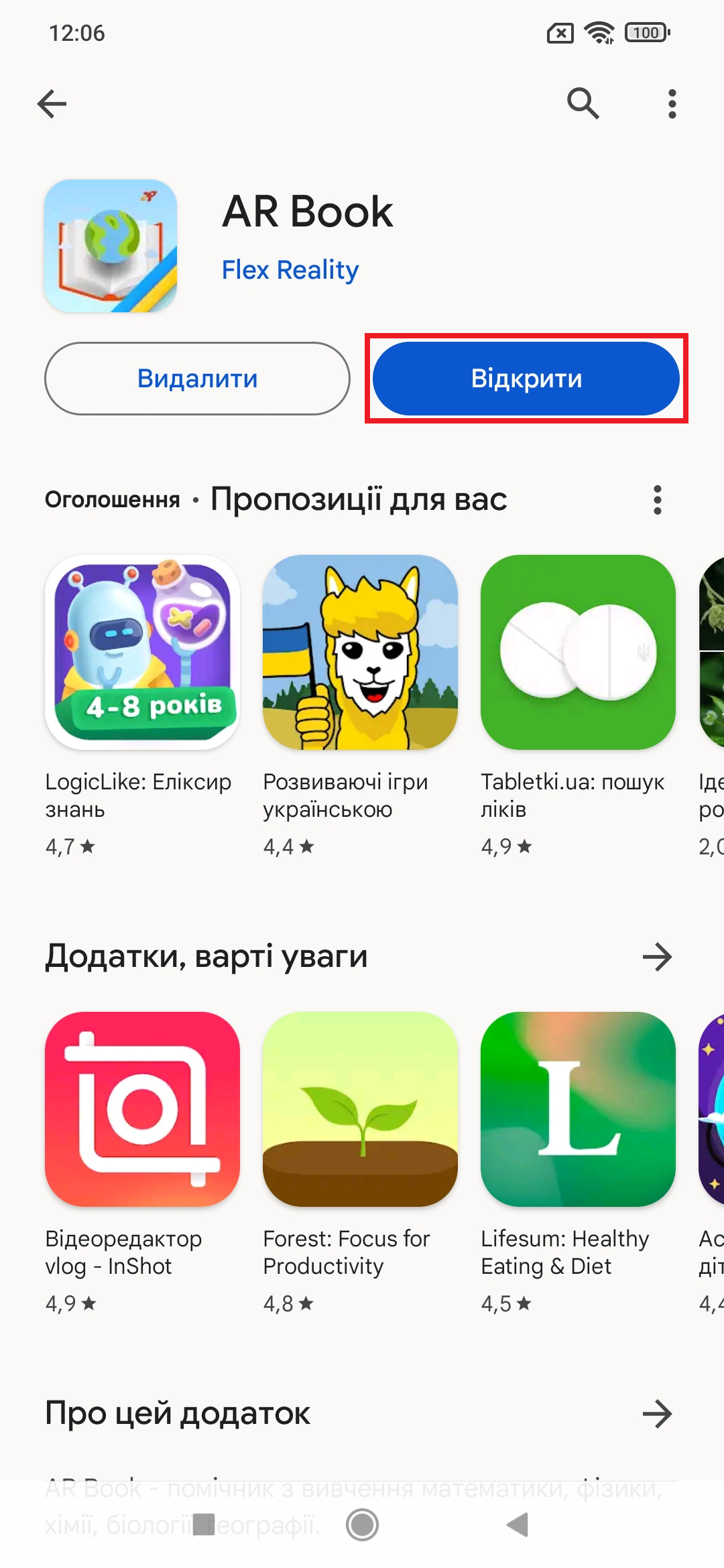The height and width of the screenshot is (1568, 724).
Task: Go back using the top arrow
Action: click(52, 104)
